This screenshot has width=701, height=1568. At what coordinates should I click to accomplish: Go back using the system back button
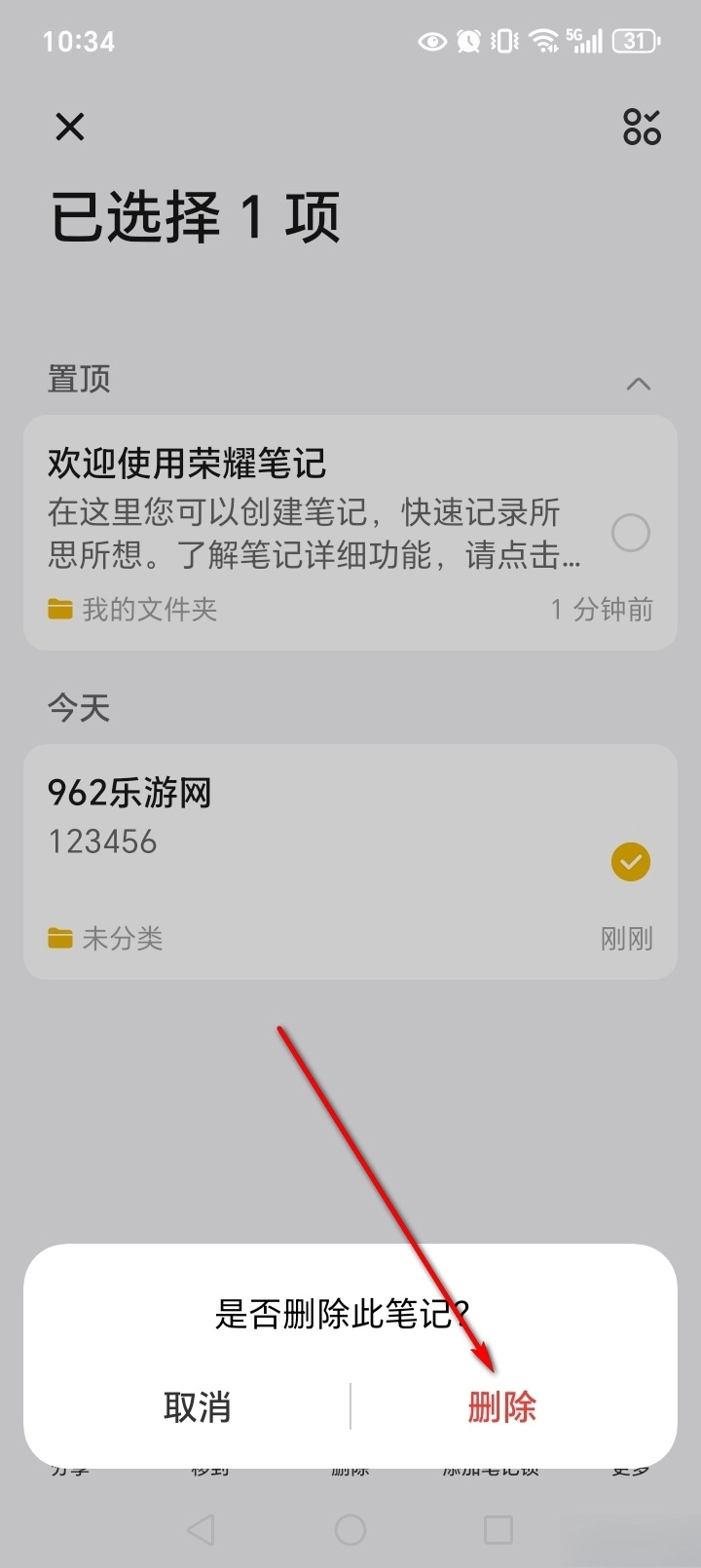(201, 1529)
